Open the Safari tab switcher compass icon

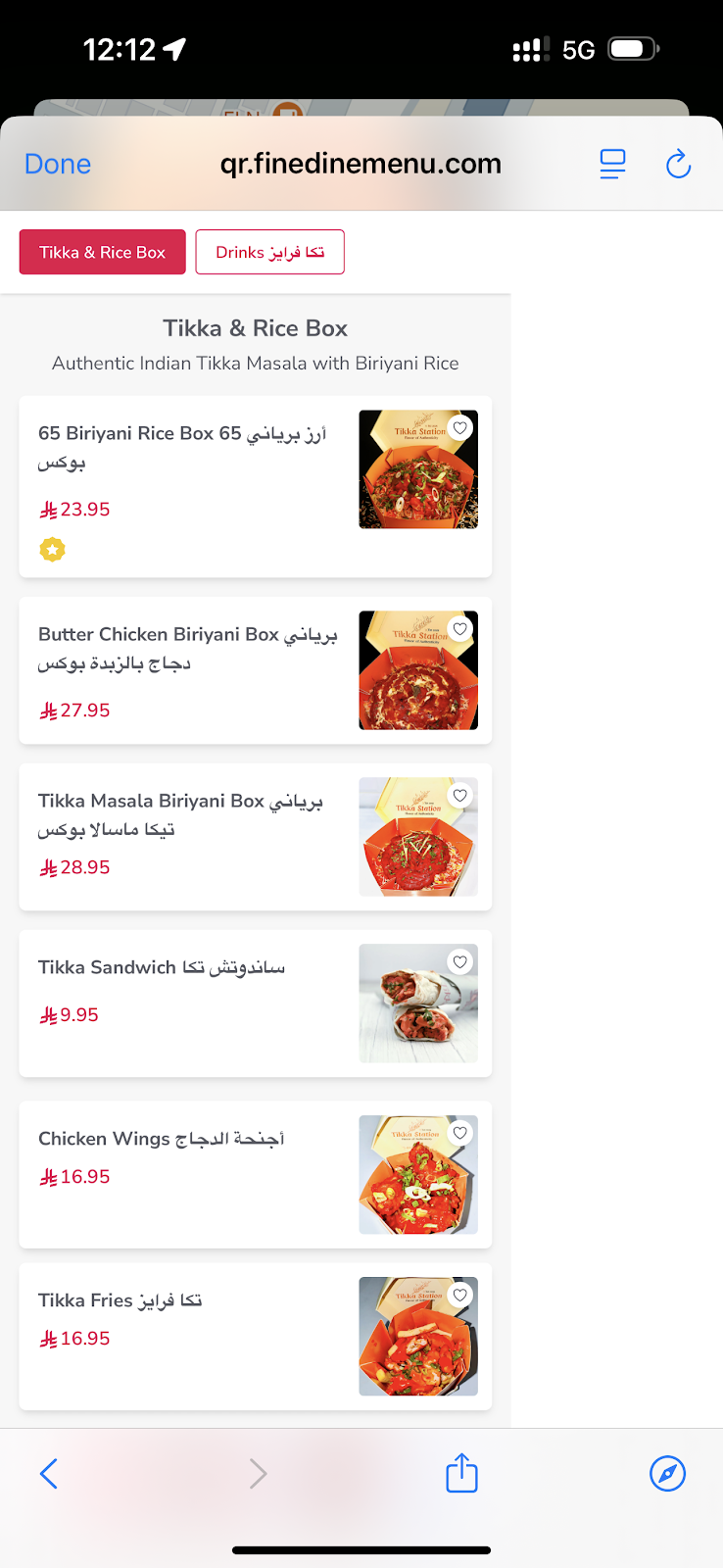coord(668,1472)
